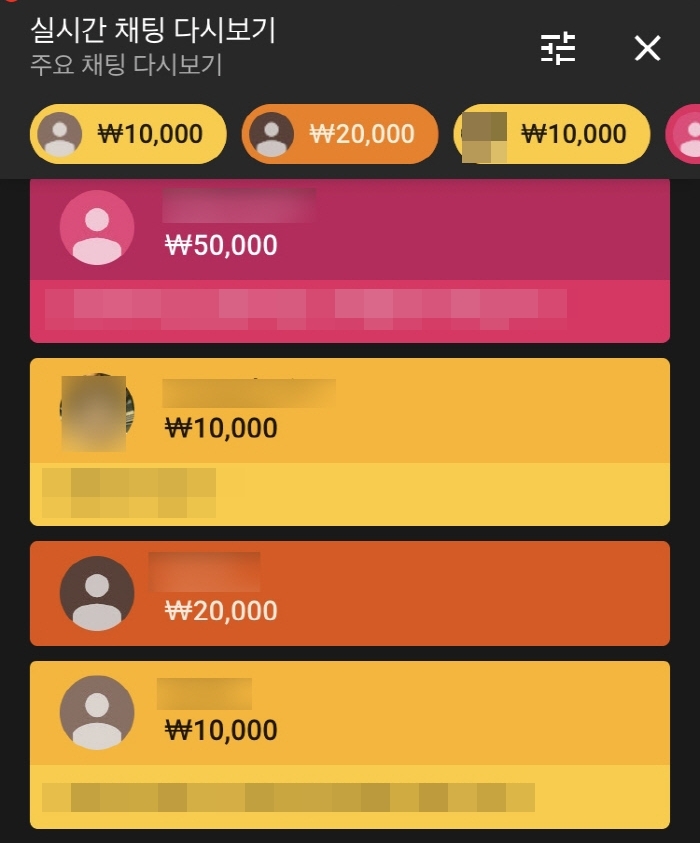Select the orange ₩20,000 Super Chat chip
Screen dimensions: 700x843
point(340,134)
